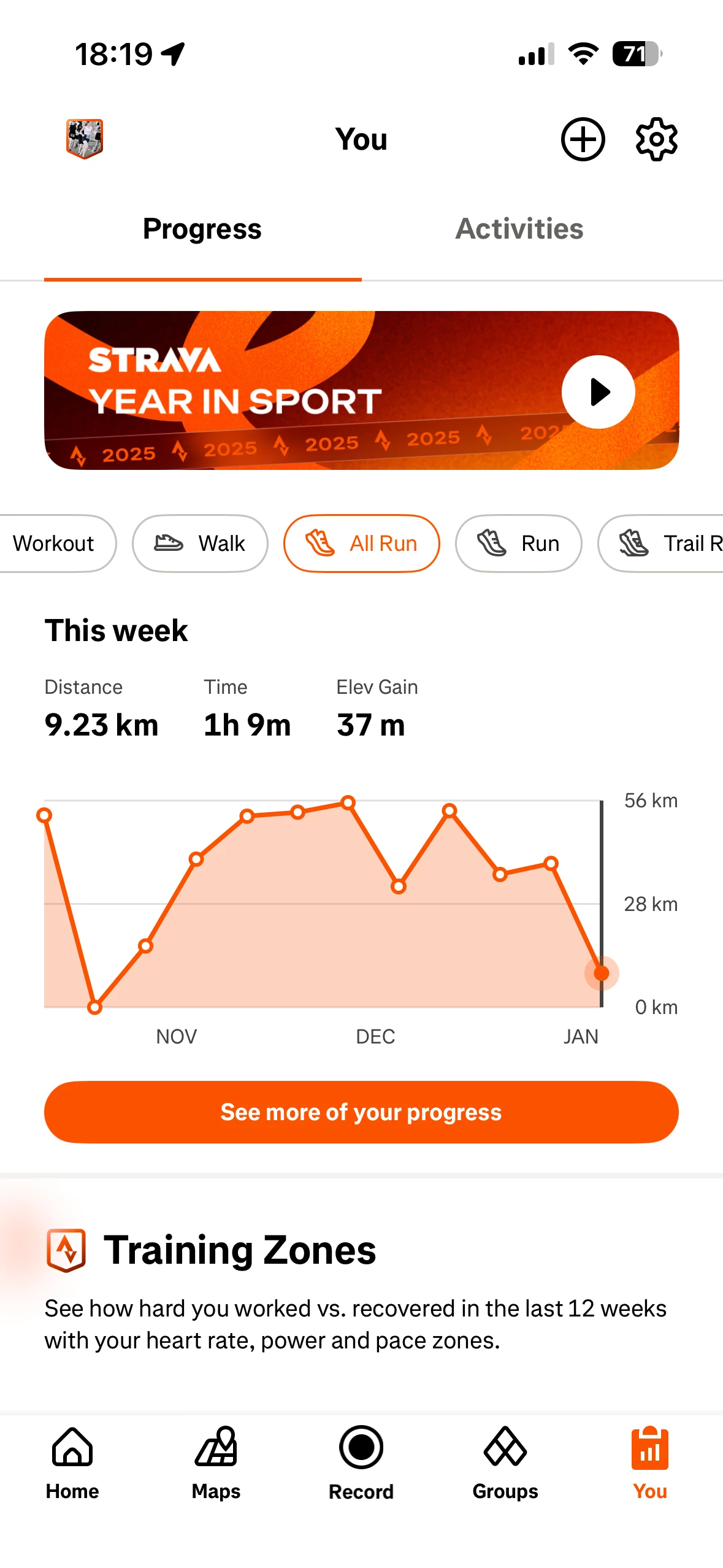Switch to the Groups tab

[x=505, y=1462]
